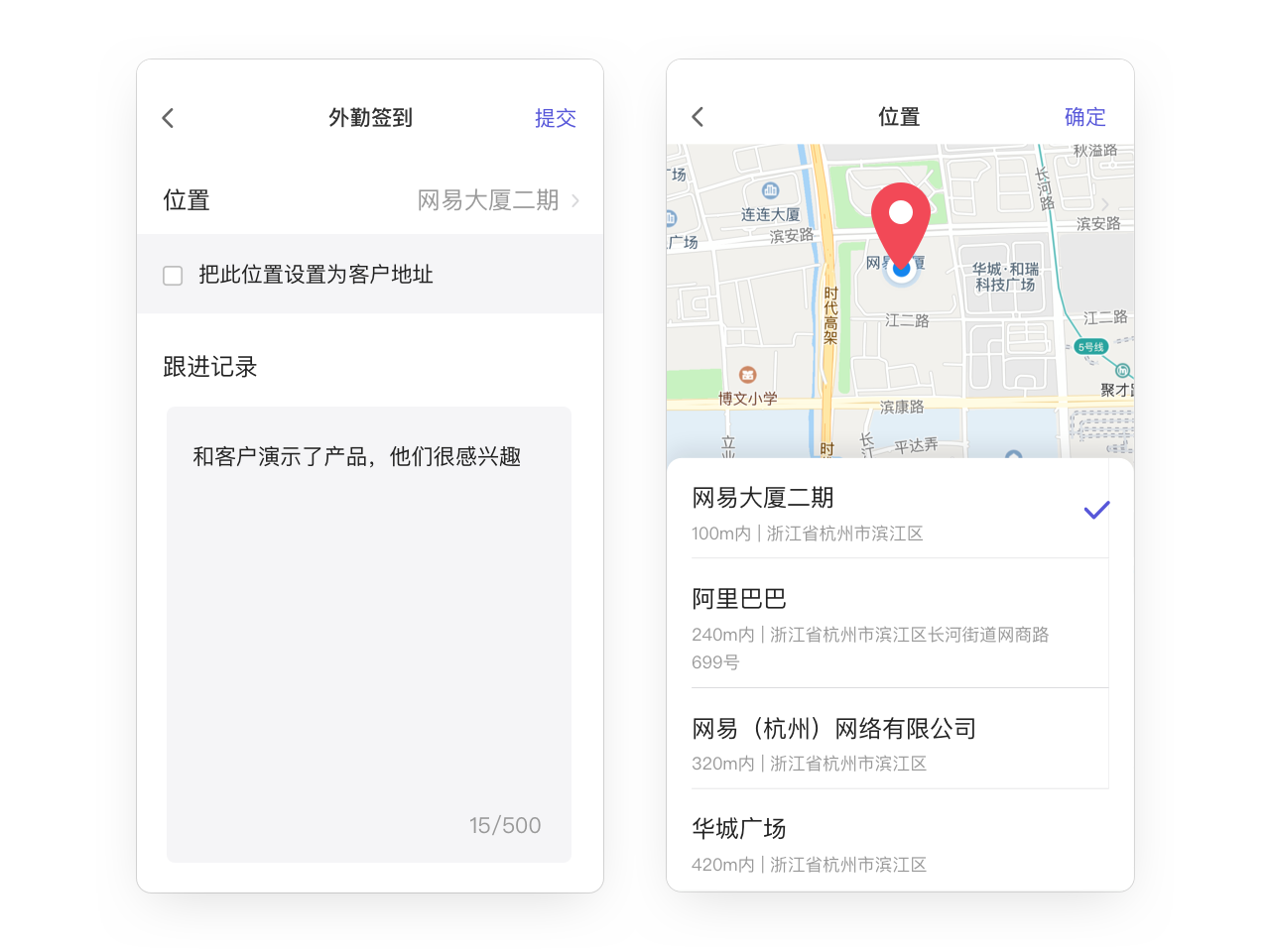Open the 位置 row showing 网易大厦二期
This screenshot has width=1270, height=952.
370,200
